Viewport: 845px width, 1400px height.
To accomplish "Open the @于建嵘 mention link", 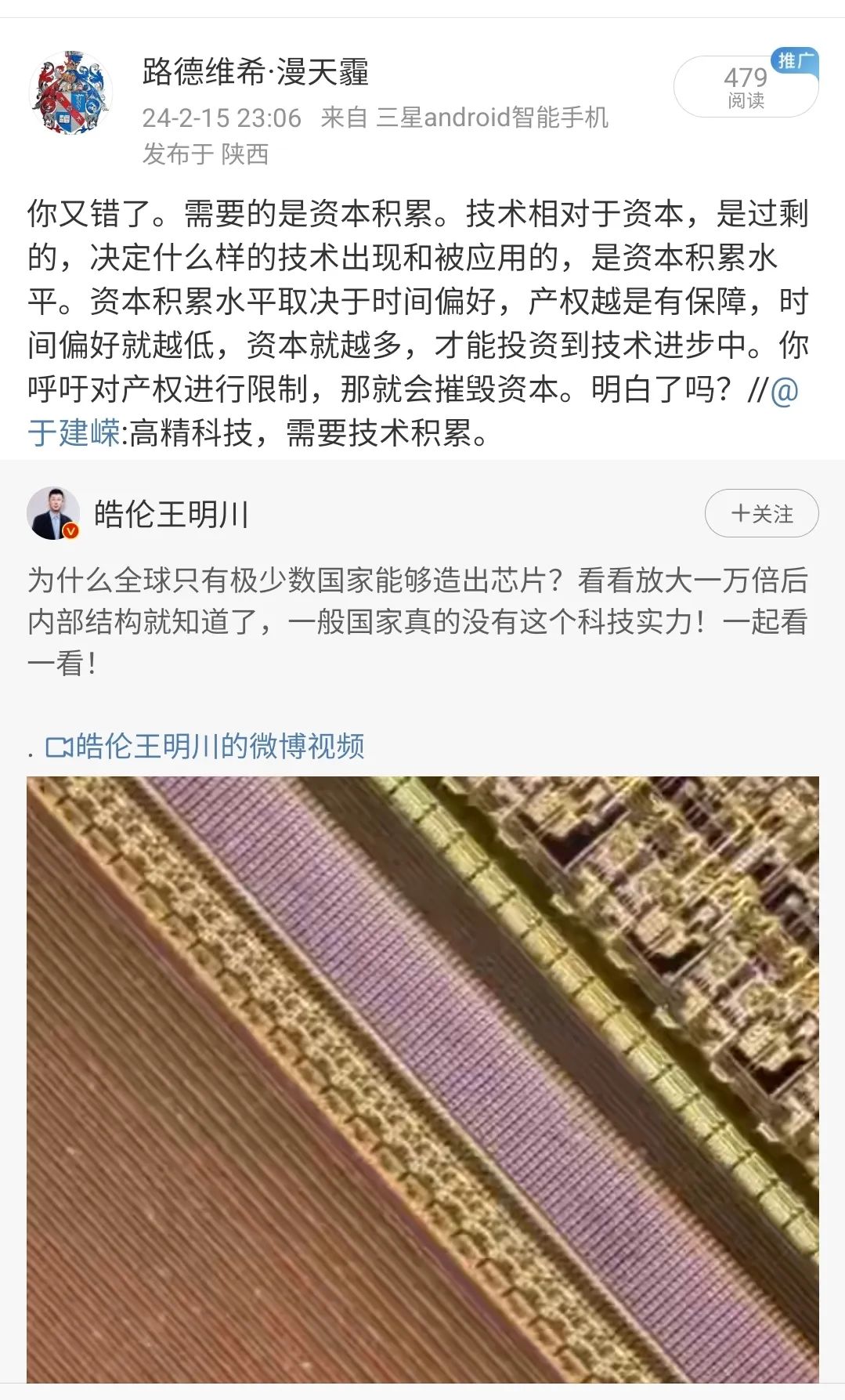I will pos(74,432).
